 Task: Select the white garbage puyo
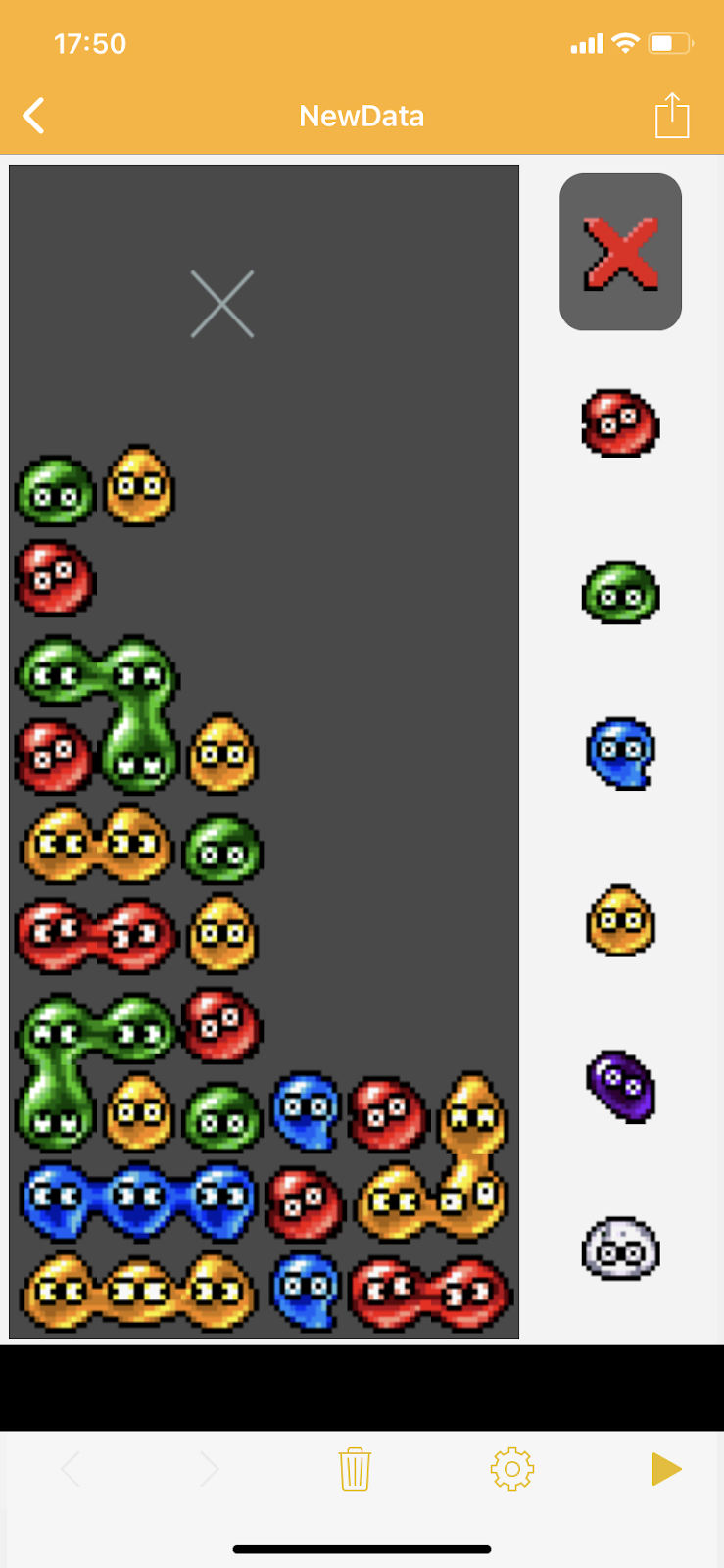tap(620, 1249)
